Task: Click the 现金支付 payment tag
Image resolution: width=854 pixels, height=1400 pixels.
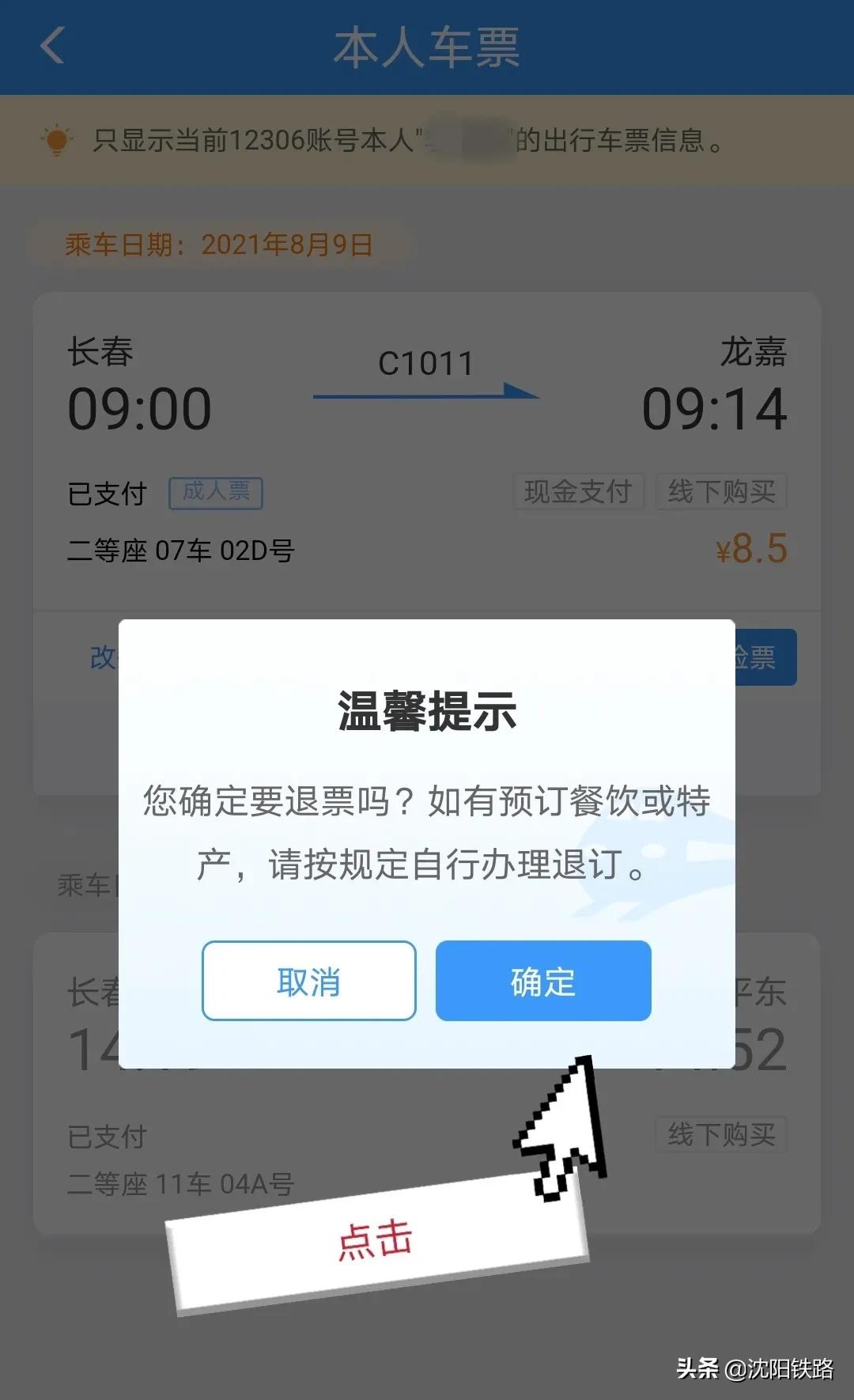Action: [x=578, y=492]
